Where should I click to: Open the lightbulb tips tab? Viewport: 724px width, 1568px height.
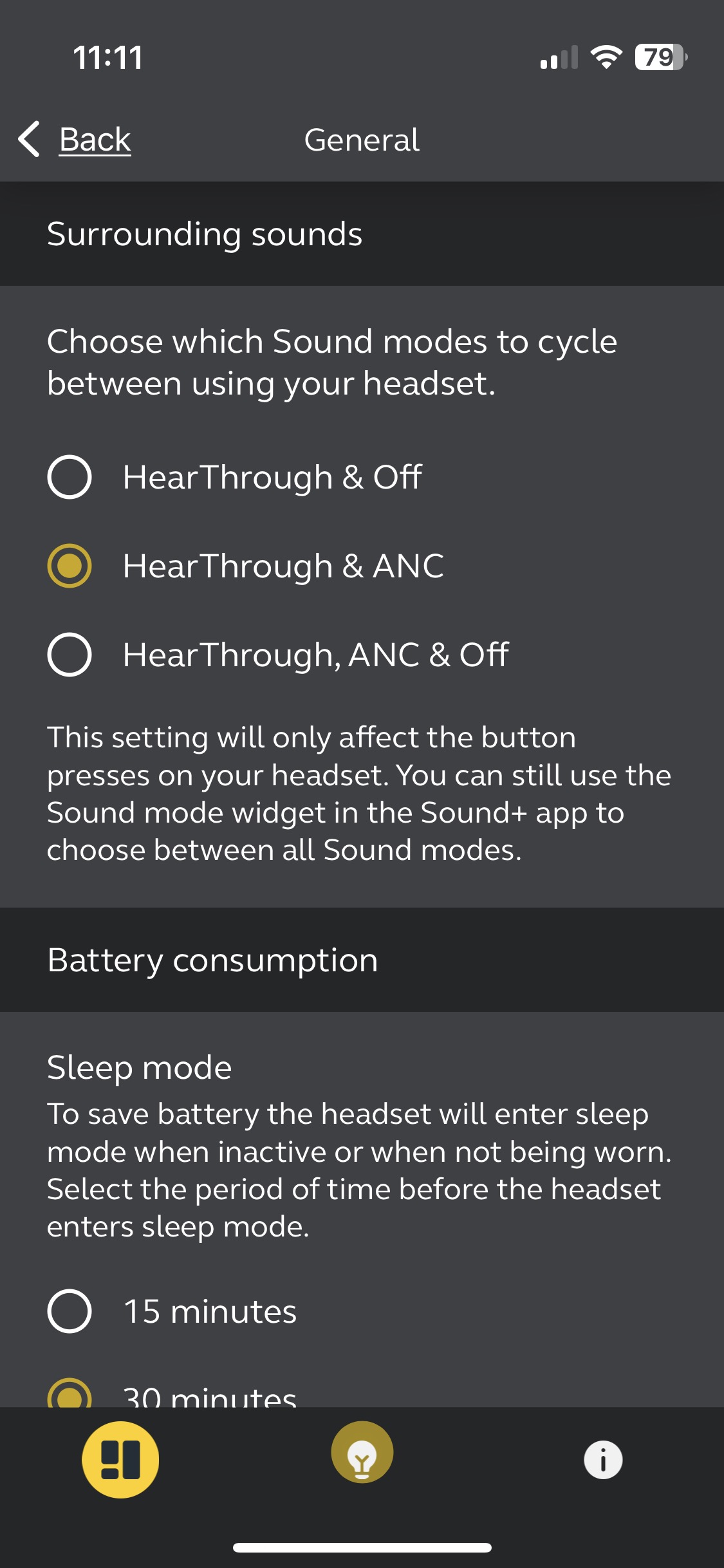coord(362,1451)
